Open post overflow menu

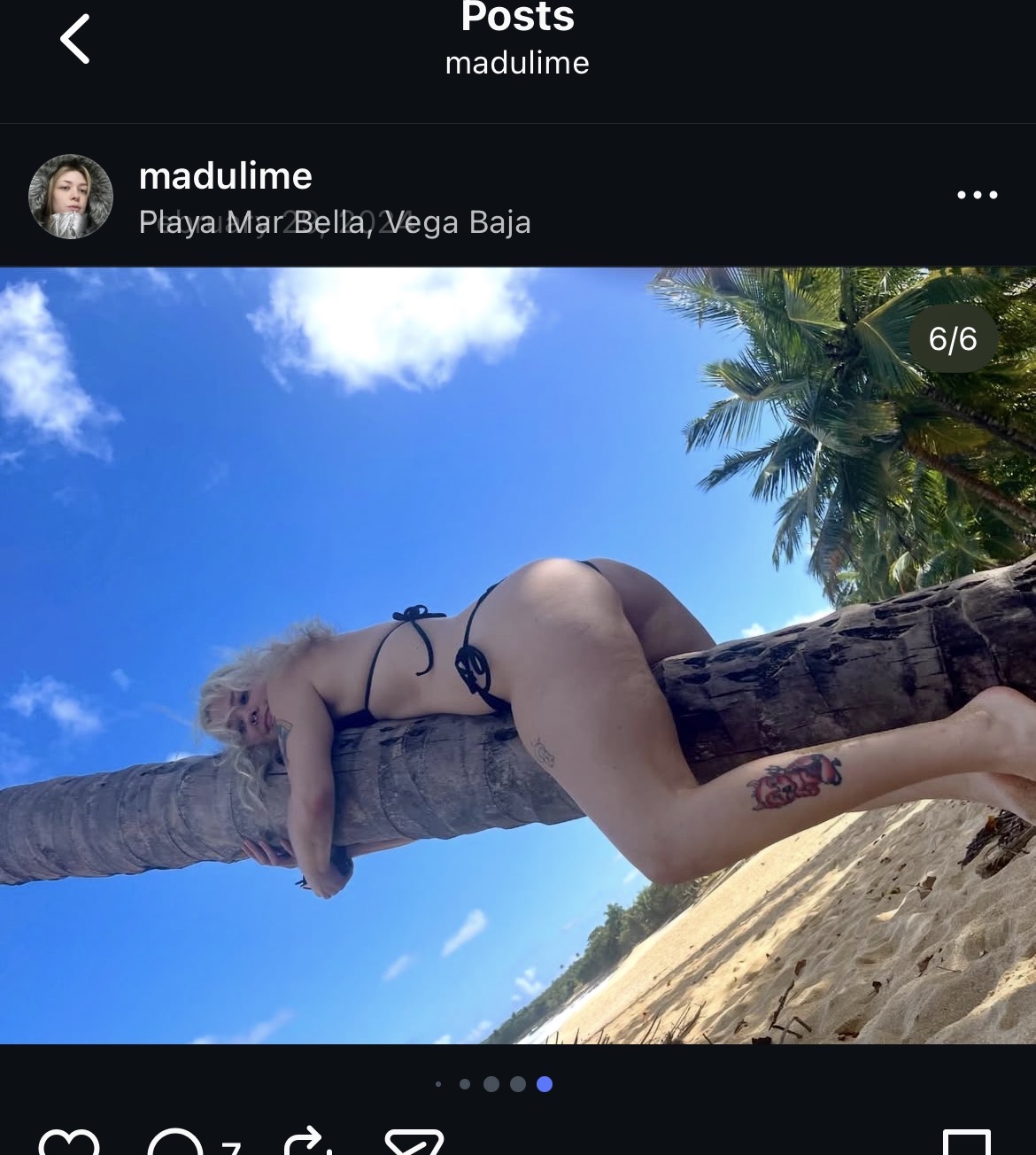(977, 195)
